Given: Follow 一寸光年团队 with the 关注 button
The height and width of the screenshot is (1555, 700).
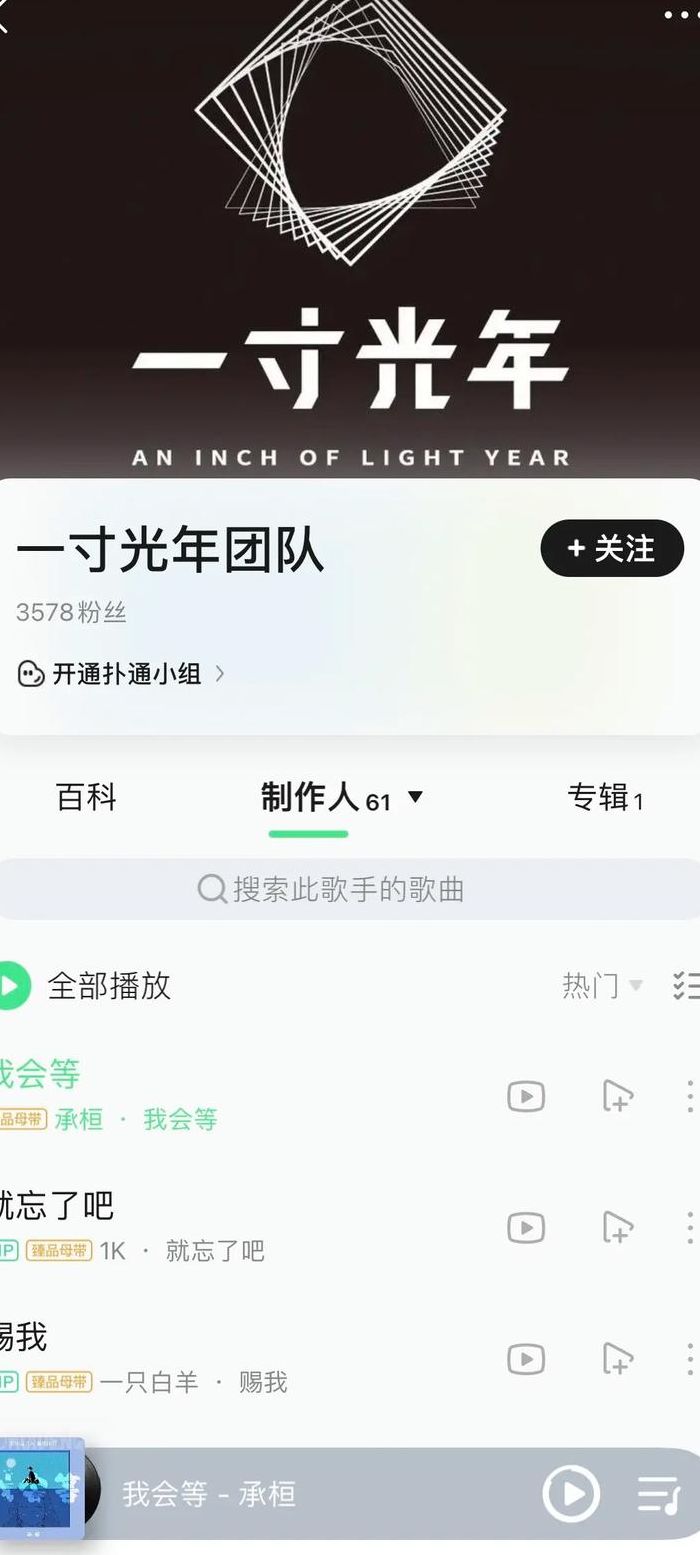Looking at the screenshot, I should pos(612,548).
